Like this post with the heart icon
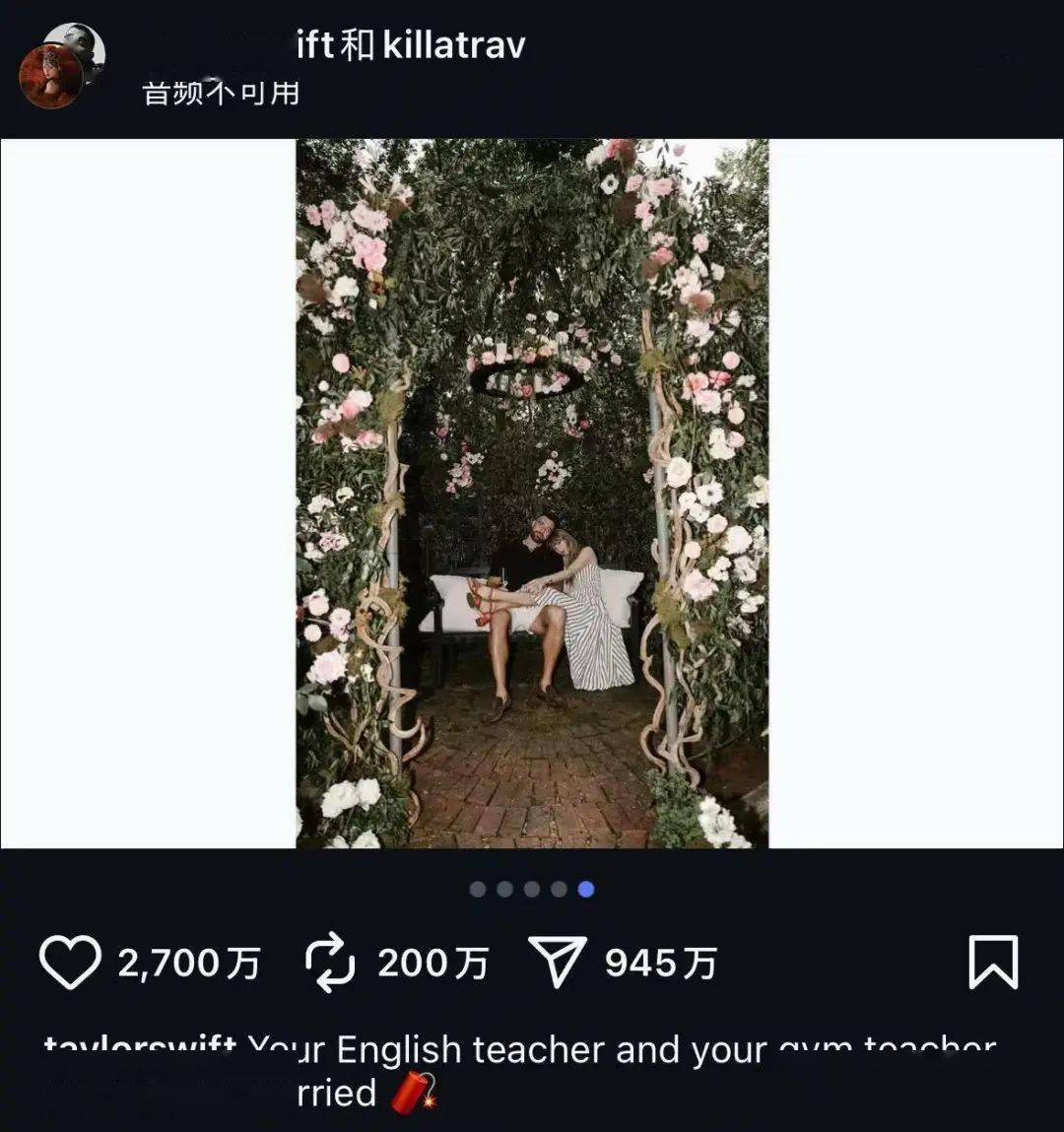The height and width of the screenshot is (1132, 1064). point(69,963)
